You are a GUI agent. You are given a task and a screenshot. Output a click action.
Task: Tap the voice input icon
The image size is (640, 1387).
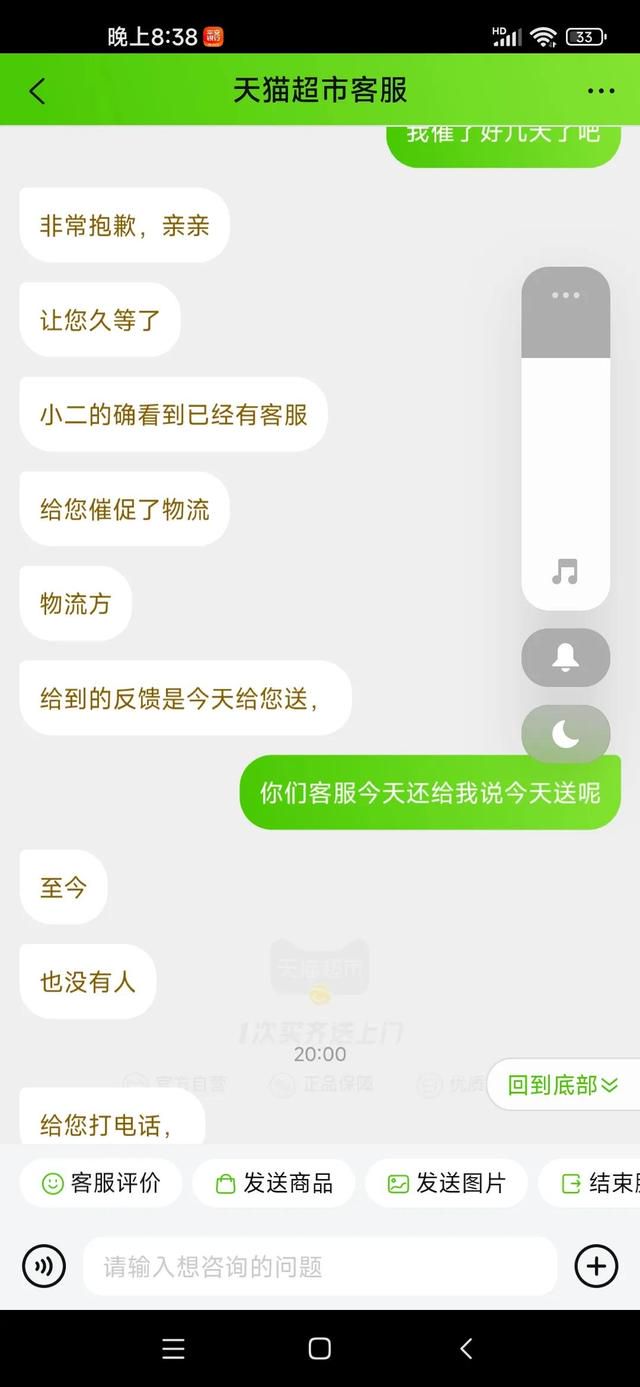44,1266
